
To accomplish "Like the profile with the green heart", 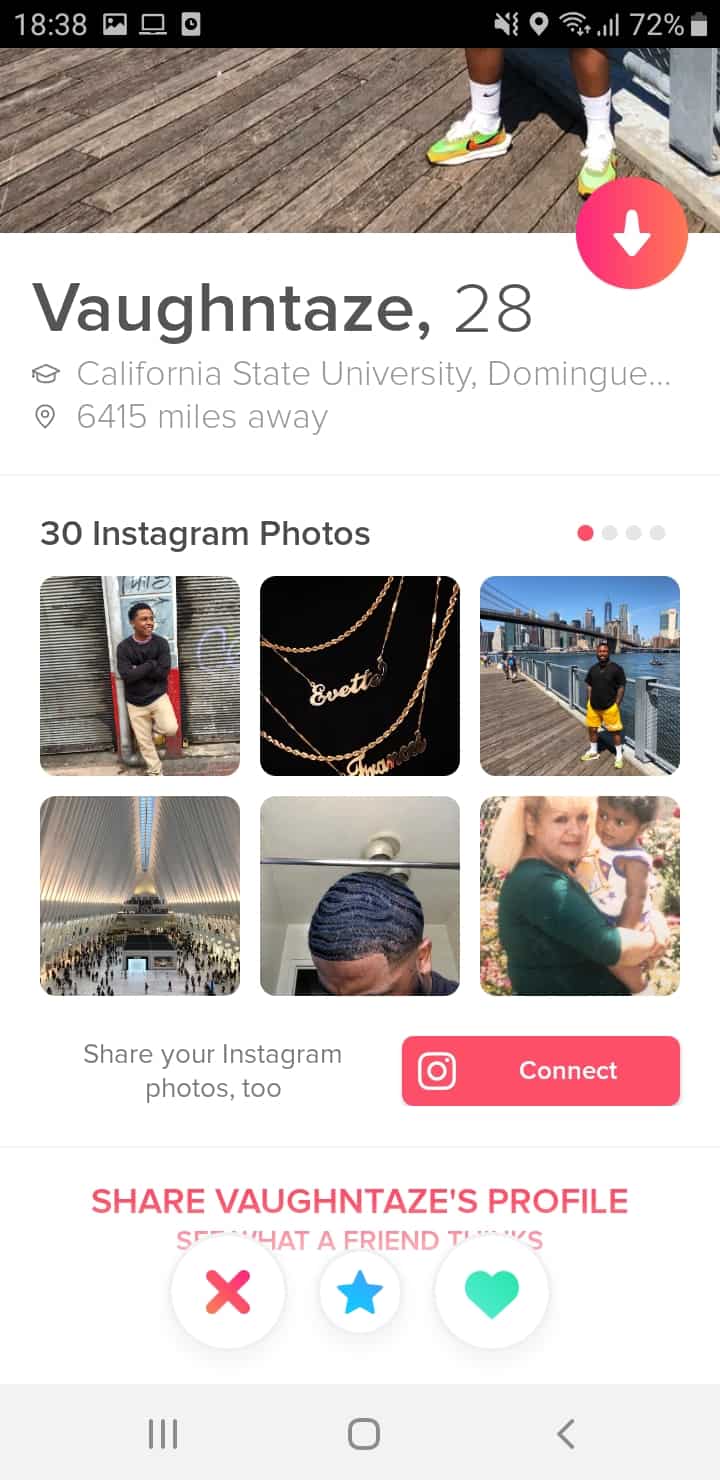I will click(x=492, y=1292).
